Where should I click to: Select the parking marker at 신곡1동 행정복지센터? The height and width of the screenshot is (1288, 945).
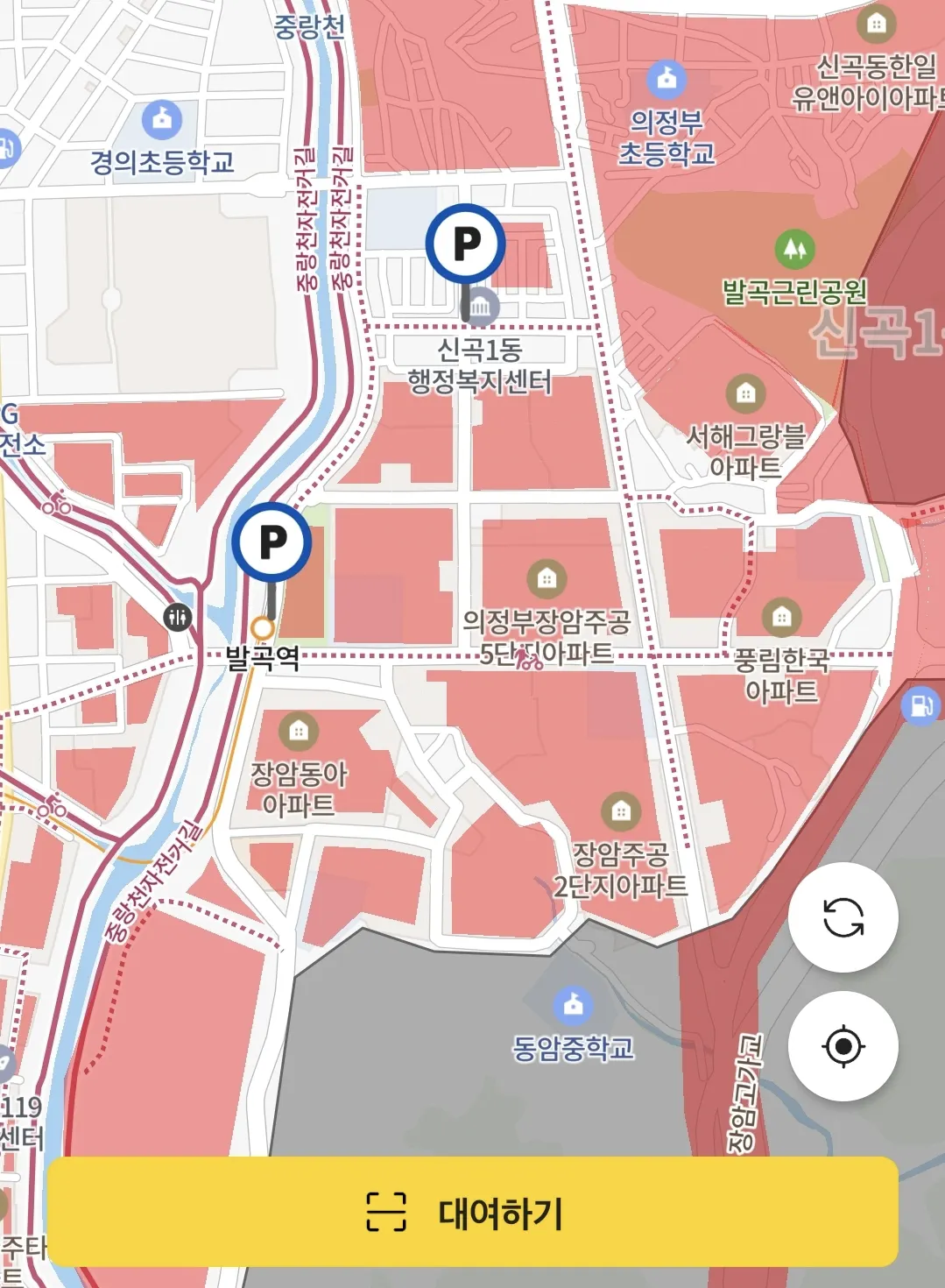[x=465, y=244]
